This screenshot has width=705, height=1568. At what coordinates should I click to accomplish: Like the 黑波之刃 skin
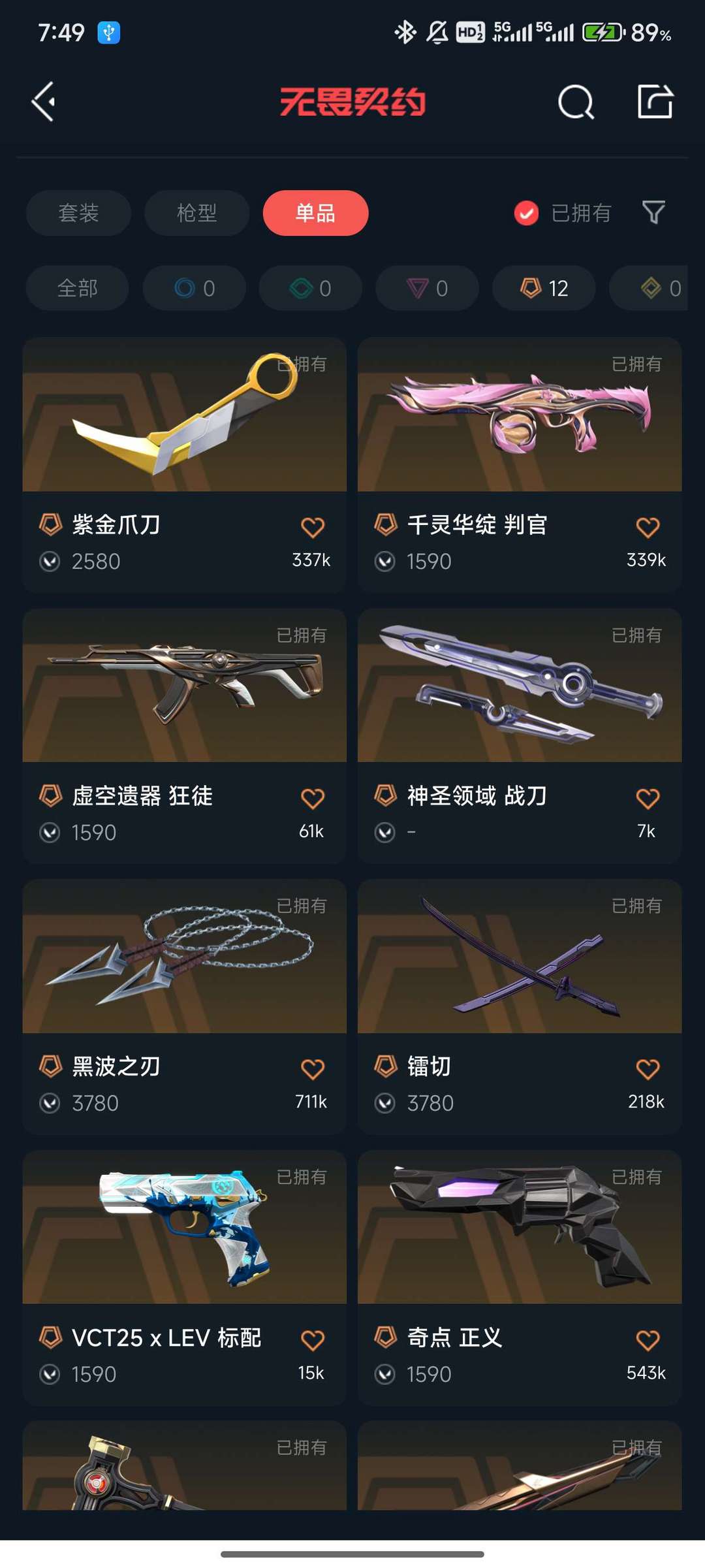312,1069
